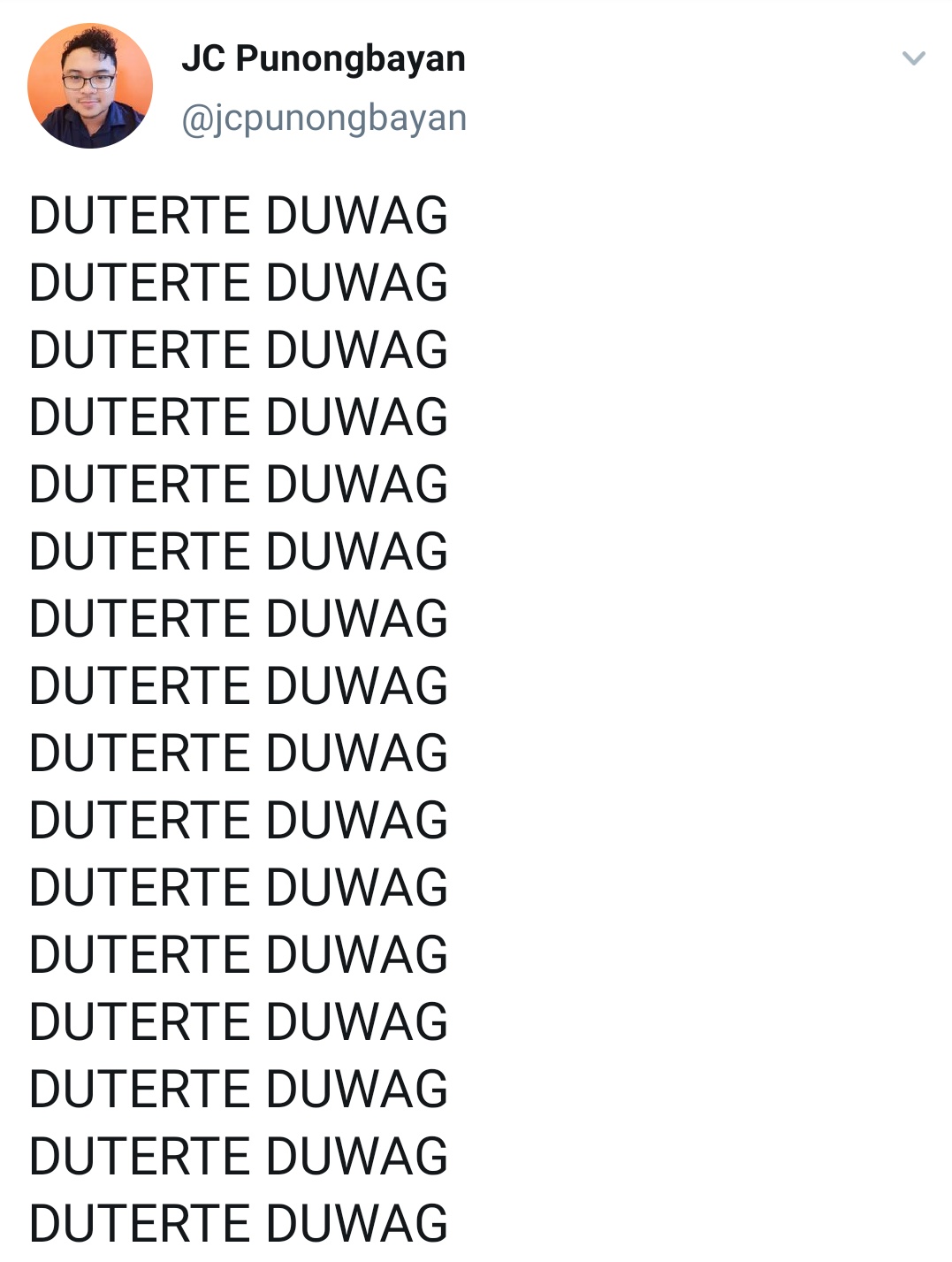
Task: Expand the tweet options chevron
Action: point(913,59)
